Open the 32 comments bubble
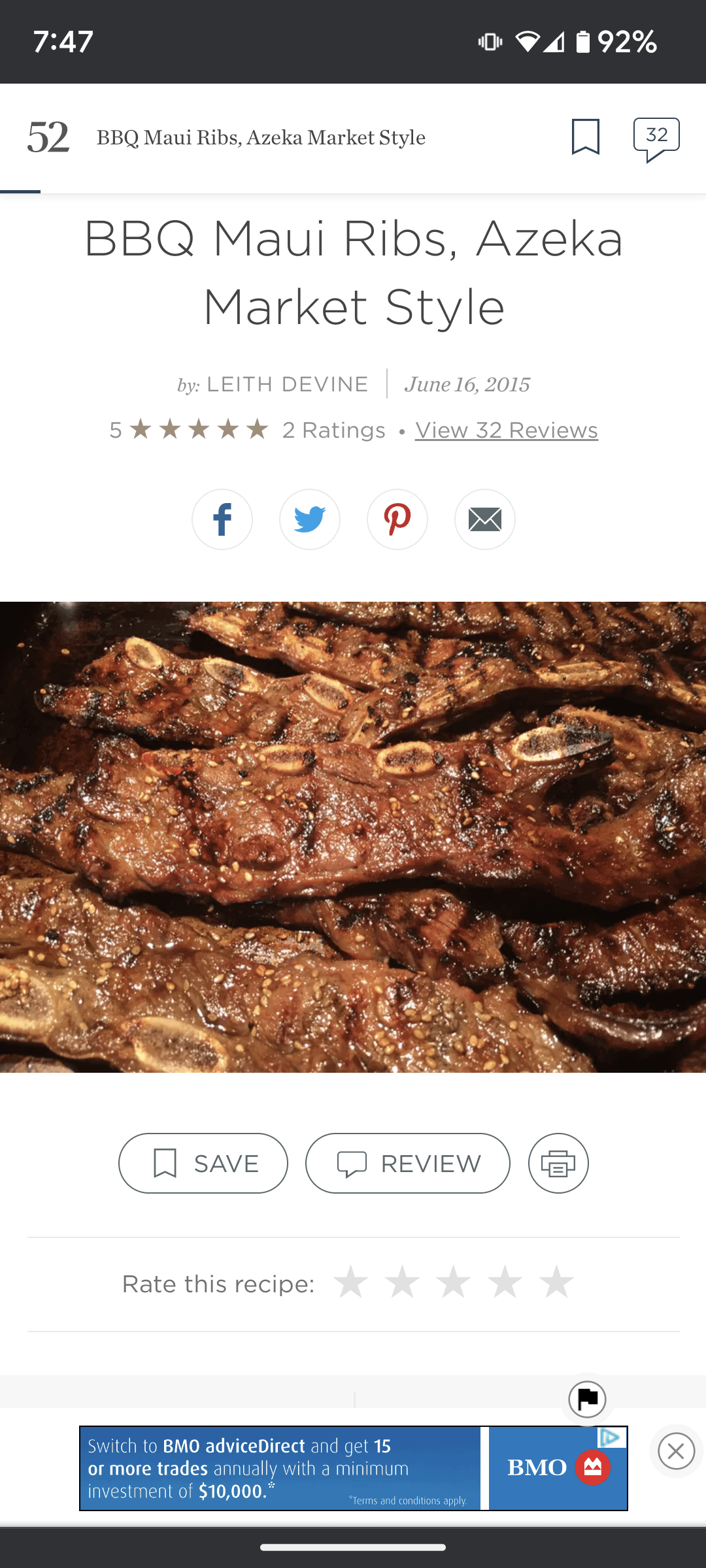The width and height of the screenshot is (706, 1568). click(656, 139)
